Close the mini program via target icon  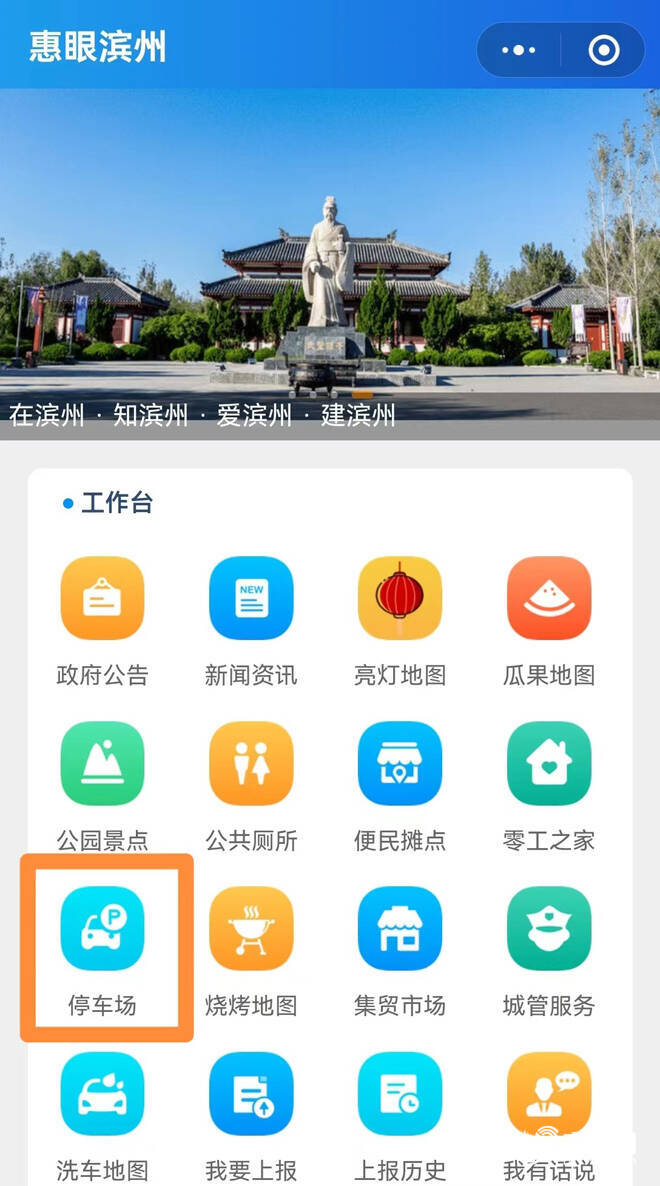pyautogui.click(x=604, y=50)
